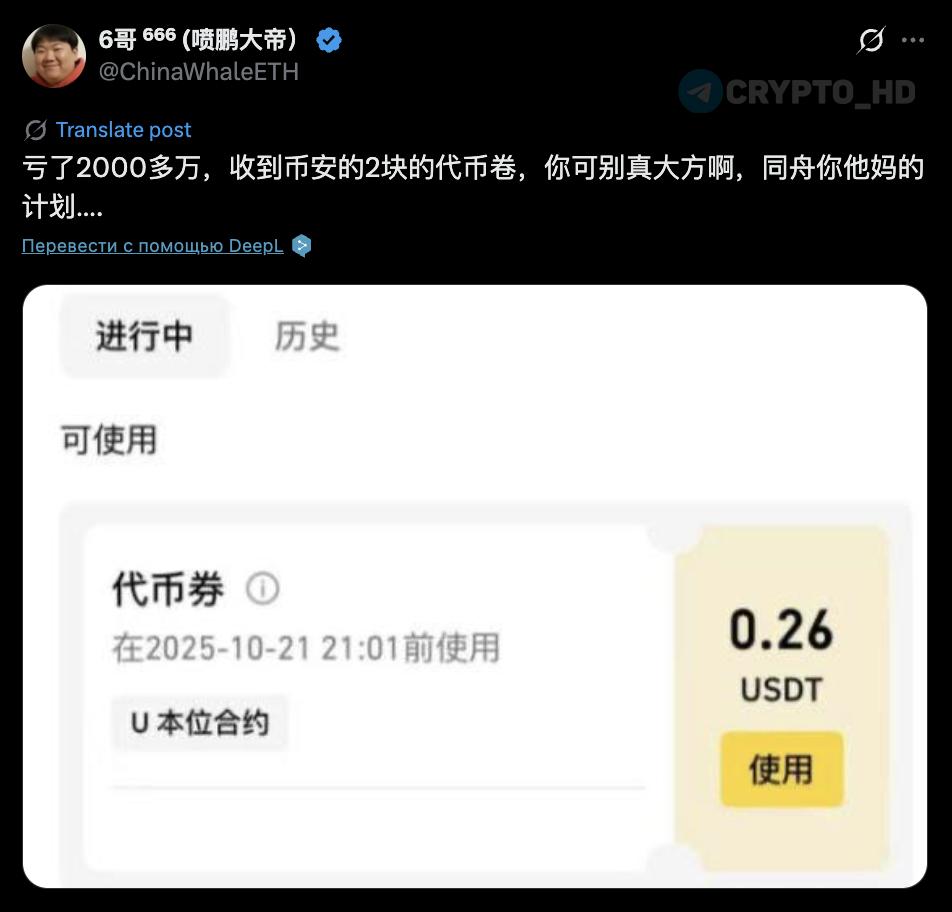The height and width of the screenshot is (912, 952).
Task: Open the post's three-dot overflow menu
Action: 913,40
